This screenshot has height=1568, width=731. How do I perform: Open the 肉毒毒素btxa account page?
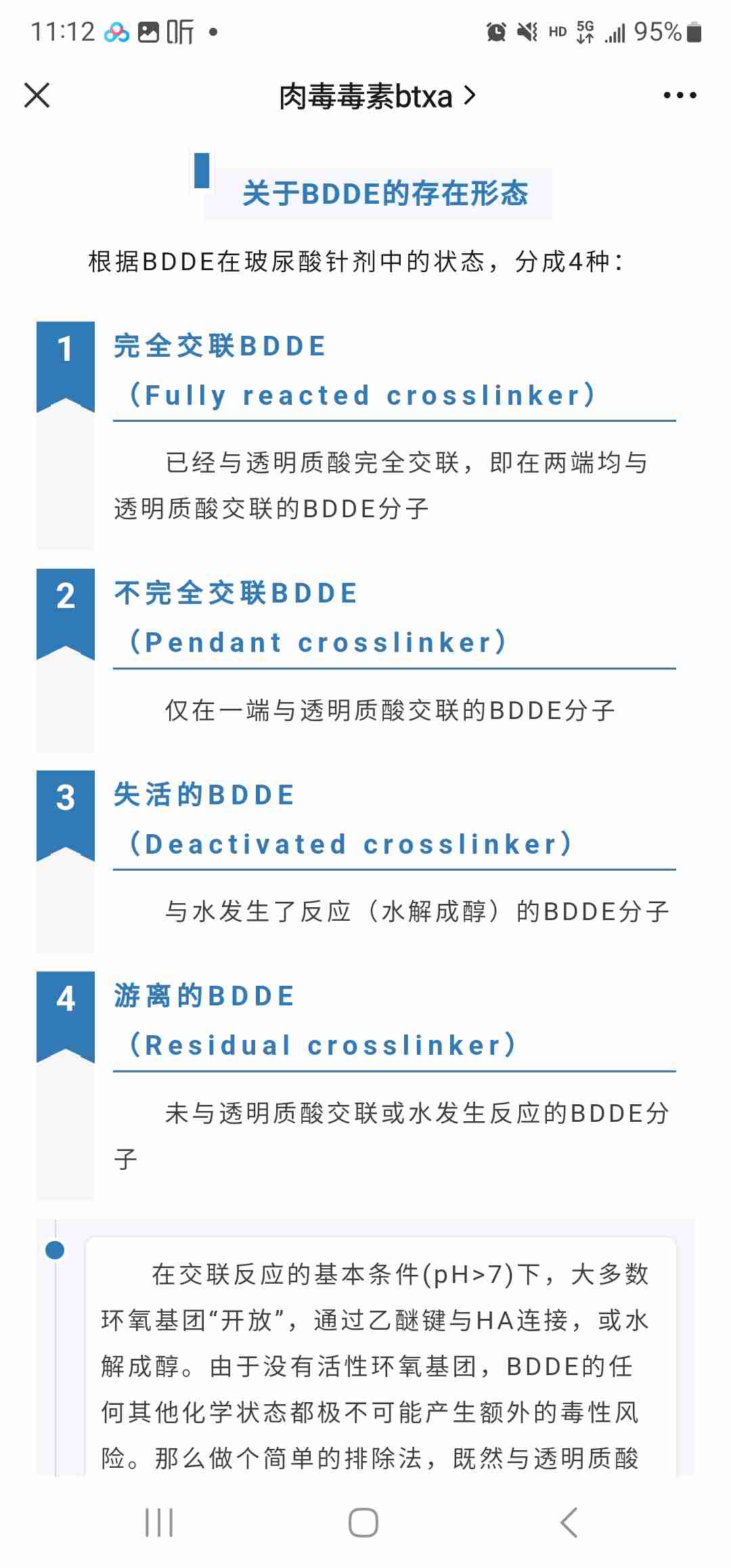pyautogui.click(x=376, y=96)
